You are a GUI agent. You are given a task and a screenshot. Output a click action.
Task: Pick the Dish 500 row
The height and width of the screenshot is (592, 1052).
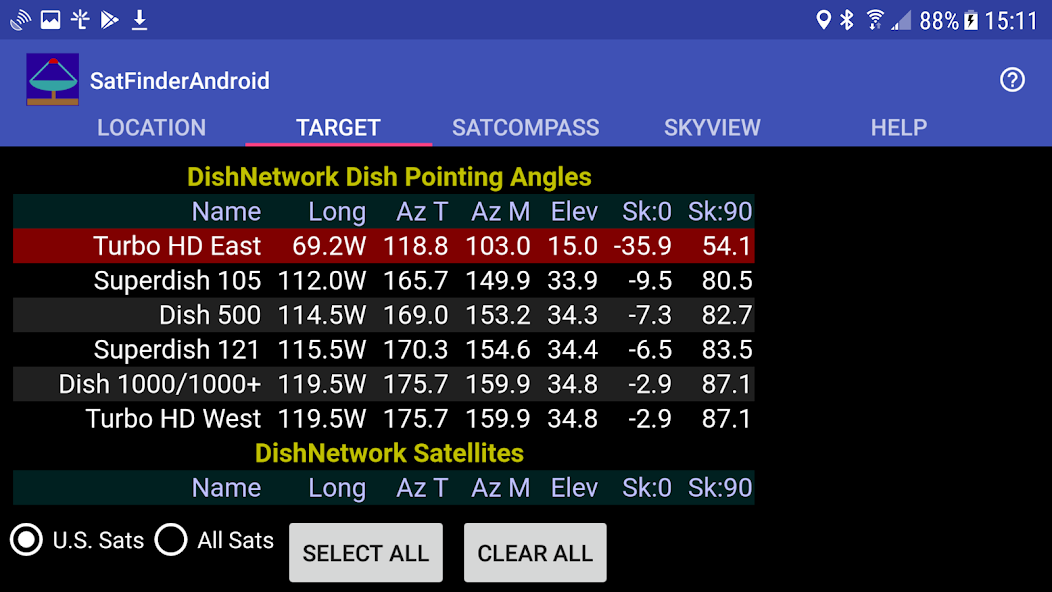click(383, 315)
